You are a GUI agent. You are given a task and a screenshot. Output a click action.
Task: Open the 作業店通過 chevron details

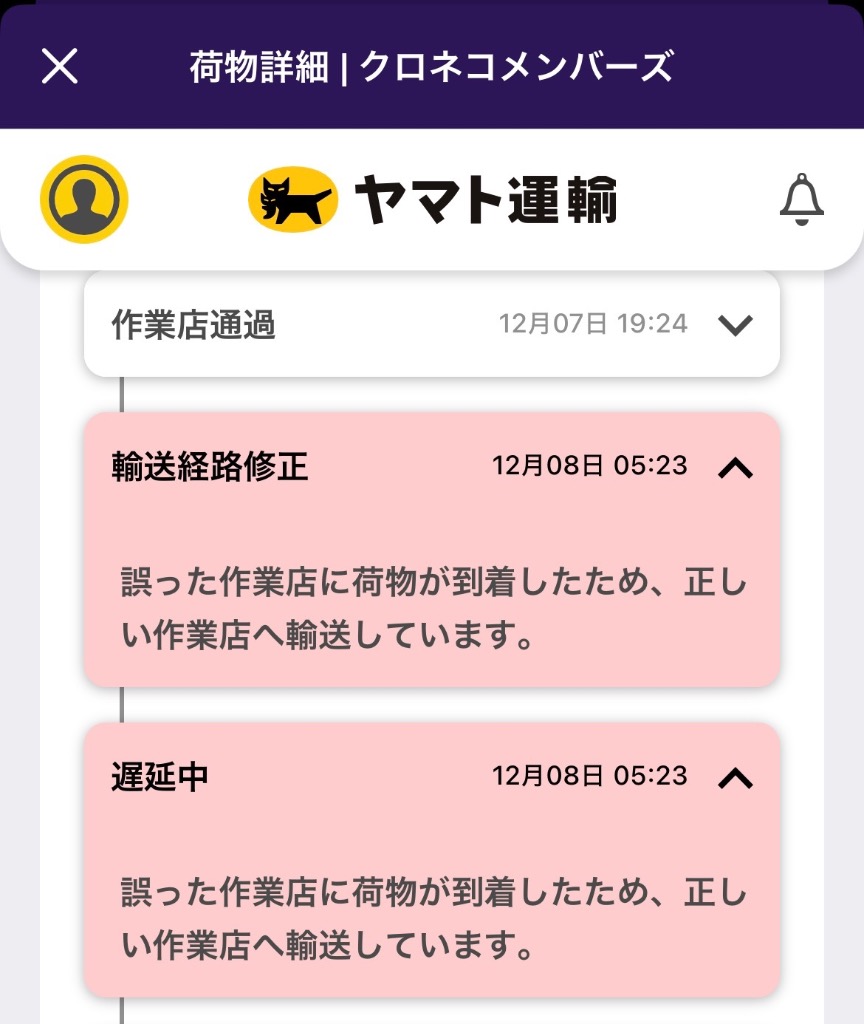pyautogui.click(x=735, y=324)
